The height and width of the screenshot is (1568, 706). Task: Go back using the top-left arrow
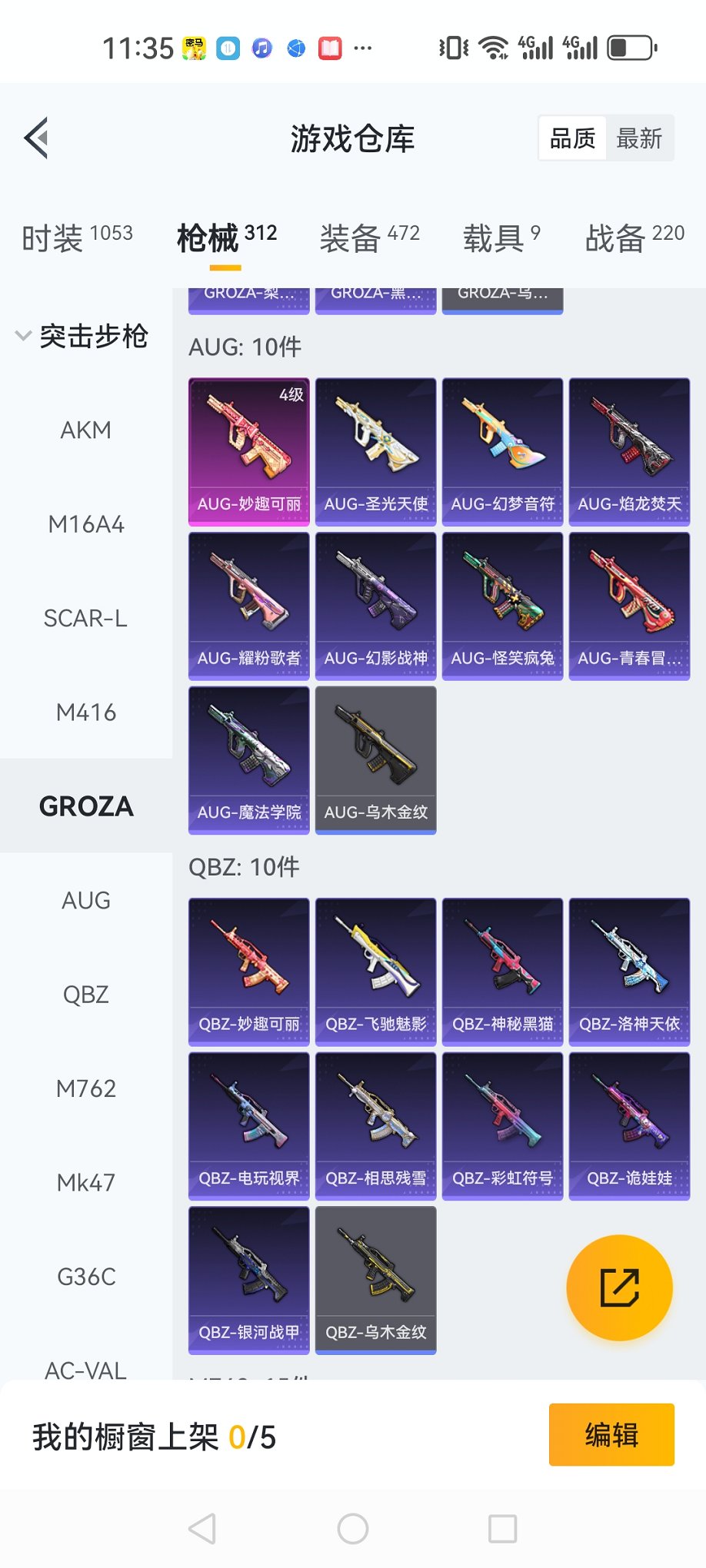[x=36, y=138]
